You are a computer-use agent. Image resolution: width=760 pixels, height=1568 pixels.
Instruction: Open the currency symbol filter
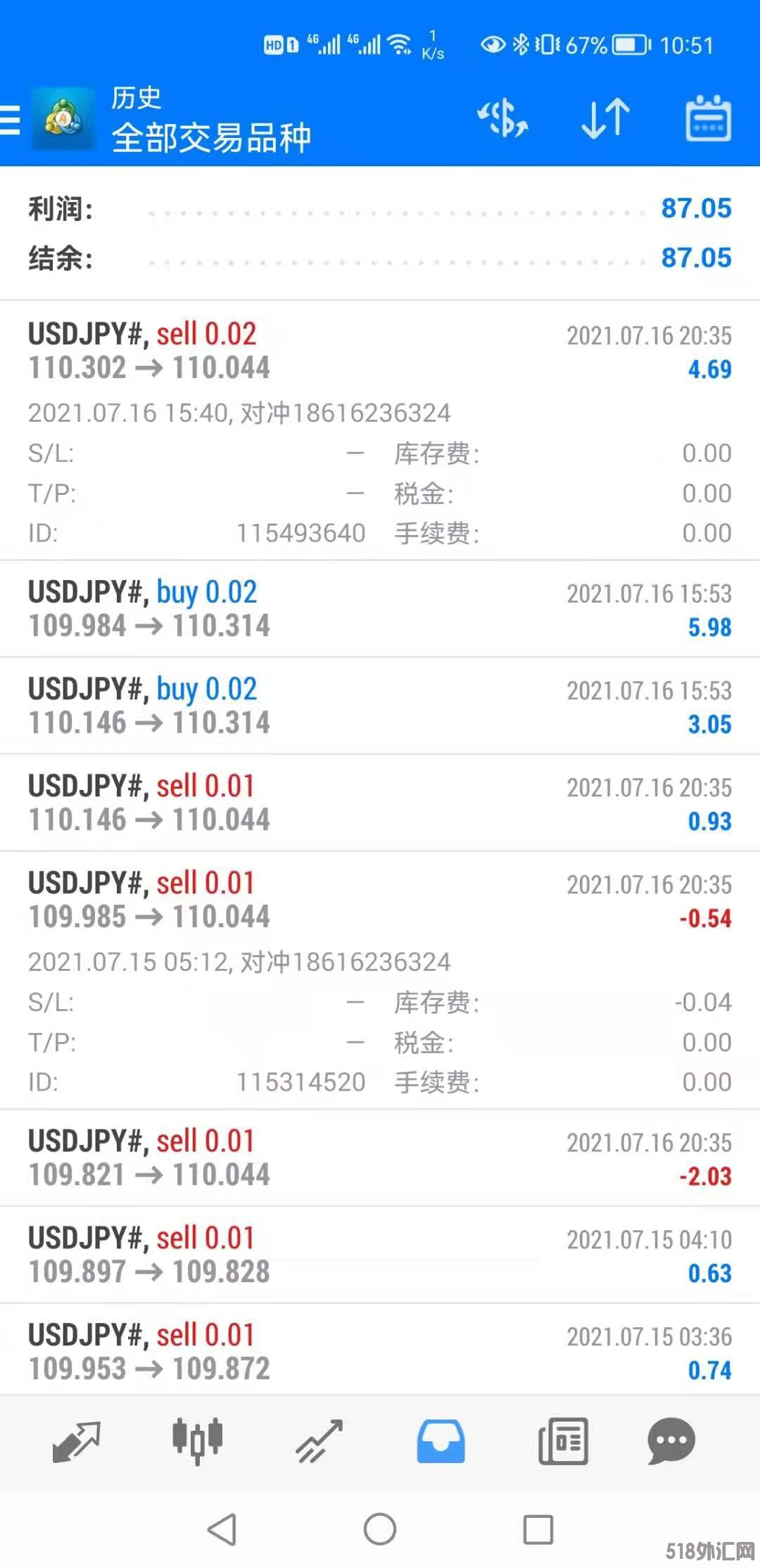[502, 118]
